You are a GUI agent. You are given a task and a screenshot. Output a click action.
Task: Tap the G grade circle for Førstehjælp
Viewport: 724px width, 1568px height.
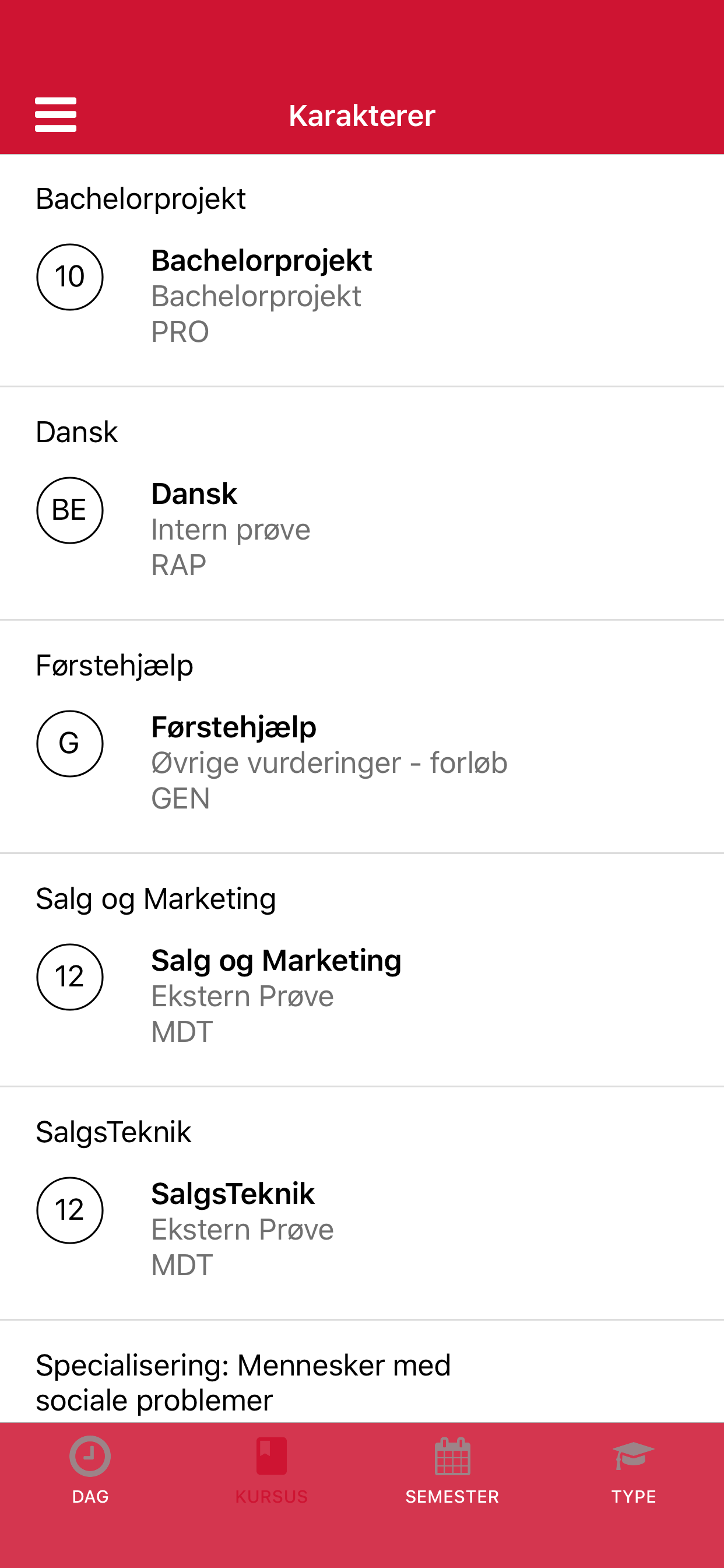pos(70,743)
